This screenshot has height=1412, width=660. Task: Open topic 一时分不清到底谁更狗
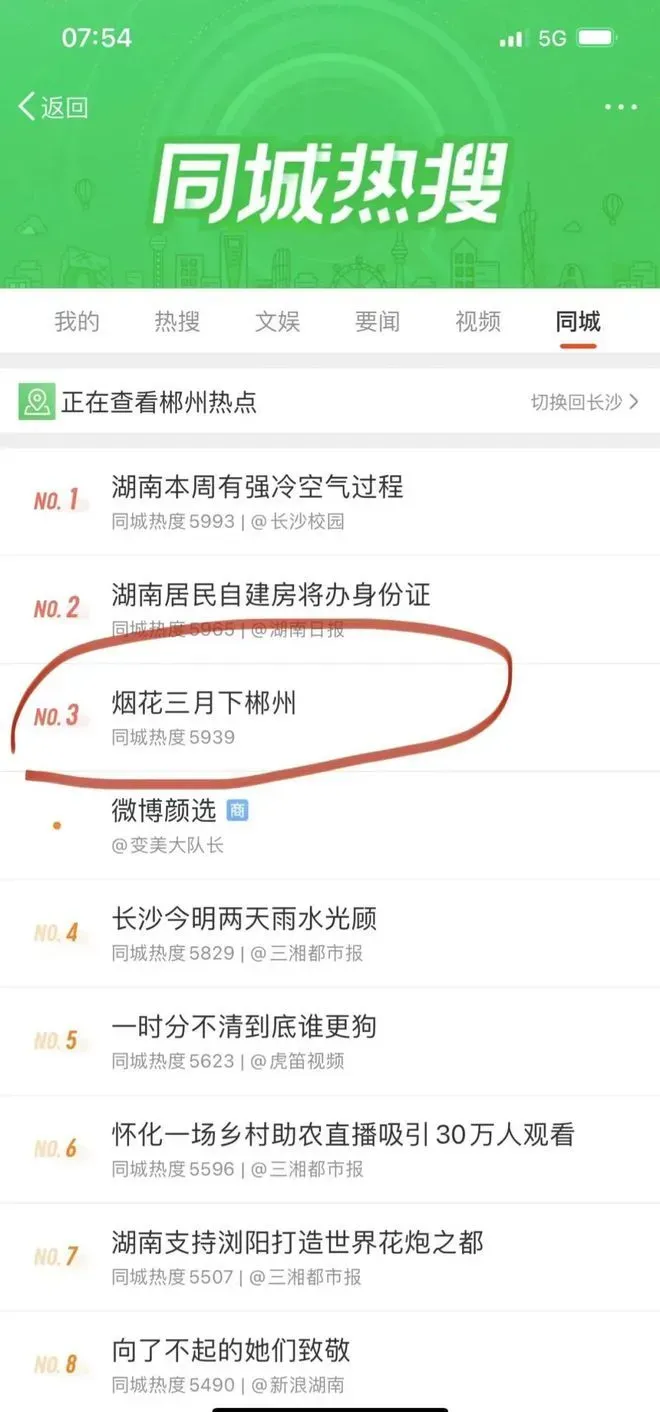pos(244,1027)
